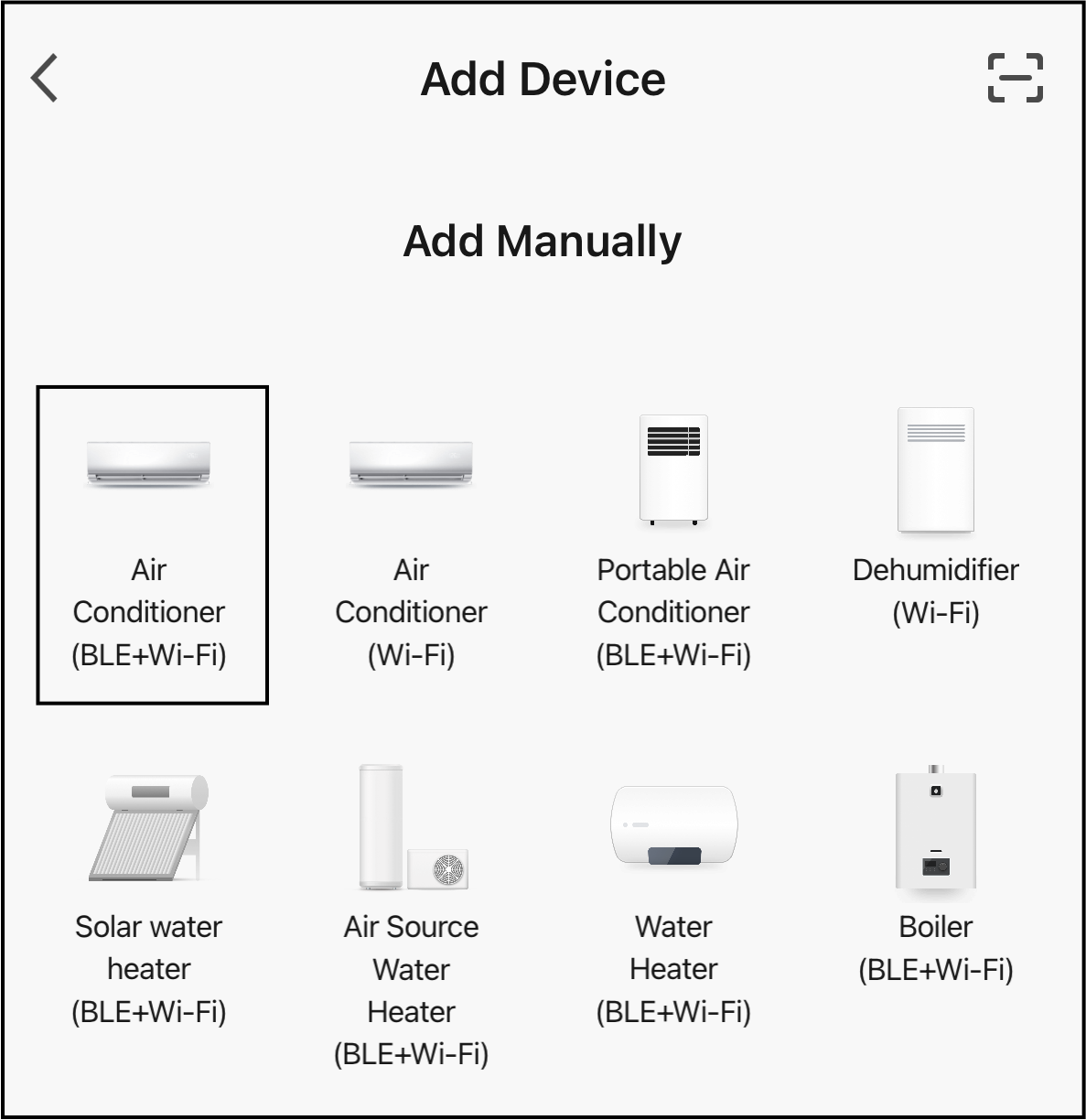1086x1120 pixels.
Task: Select Solar water heater (BLE+Wi-Fi)
Action: coord(150,897)
